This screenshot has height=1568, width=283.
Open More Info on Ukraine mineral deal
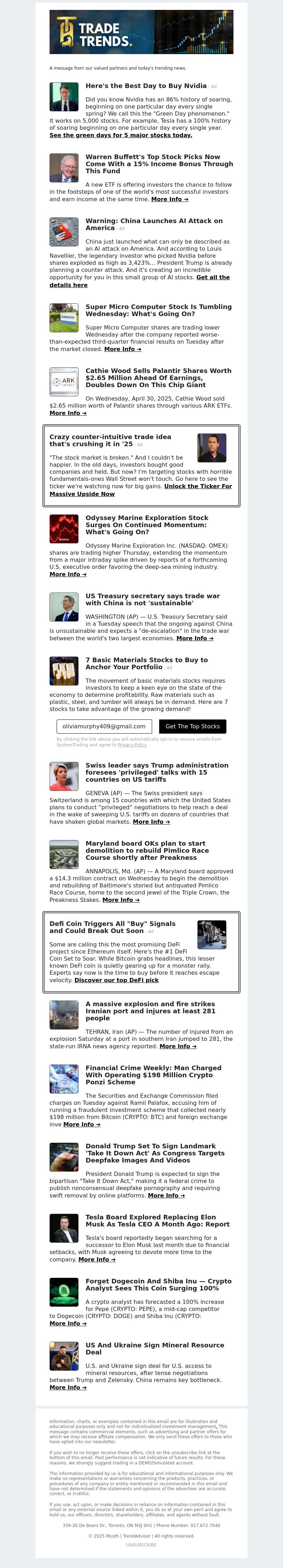[x=68, y=1387]
